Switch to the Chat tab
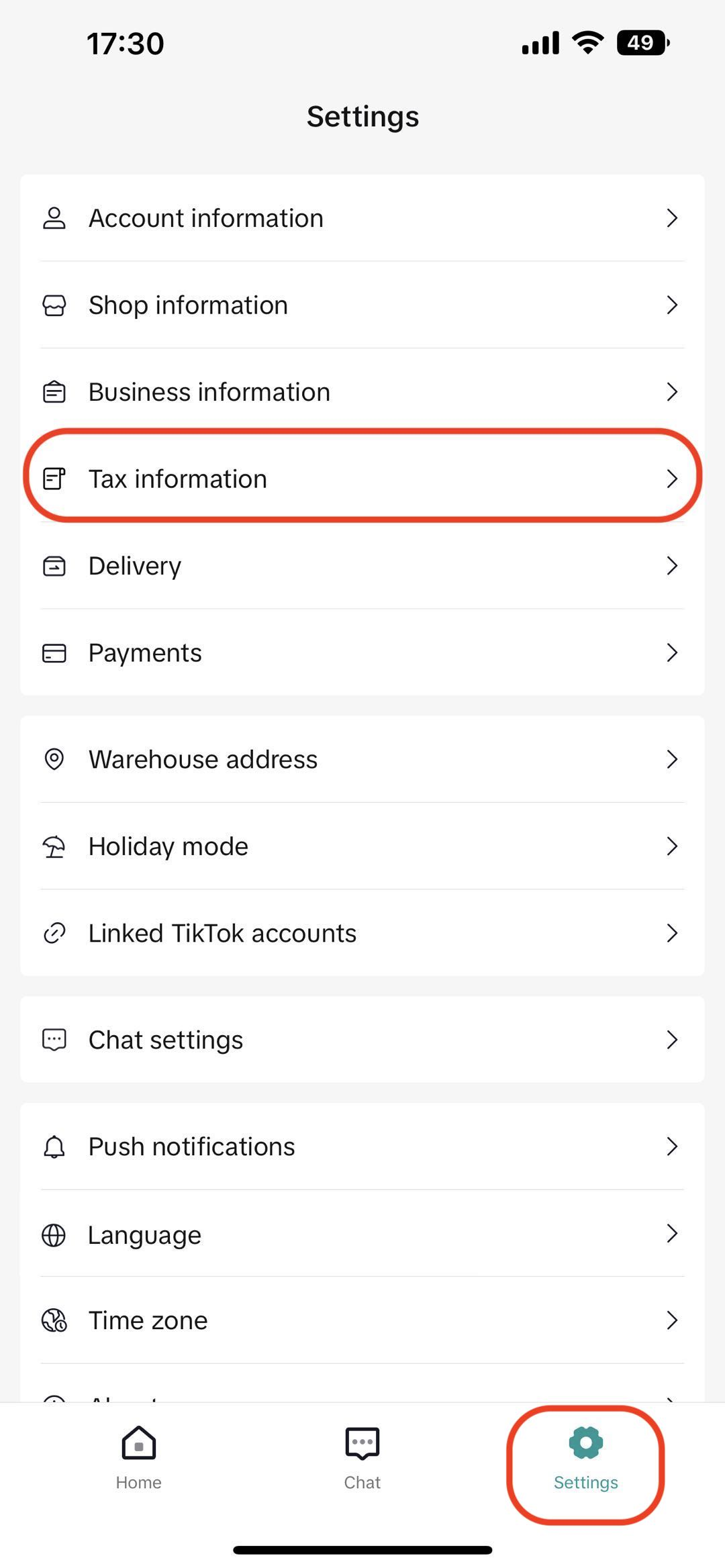Image resolution: width=725 pixels, height=1568 pixels. [x=362, y=1457]
